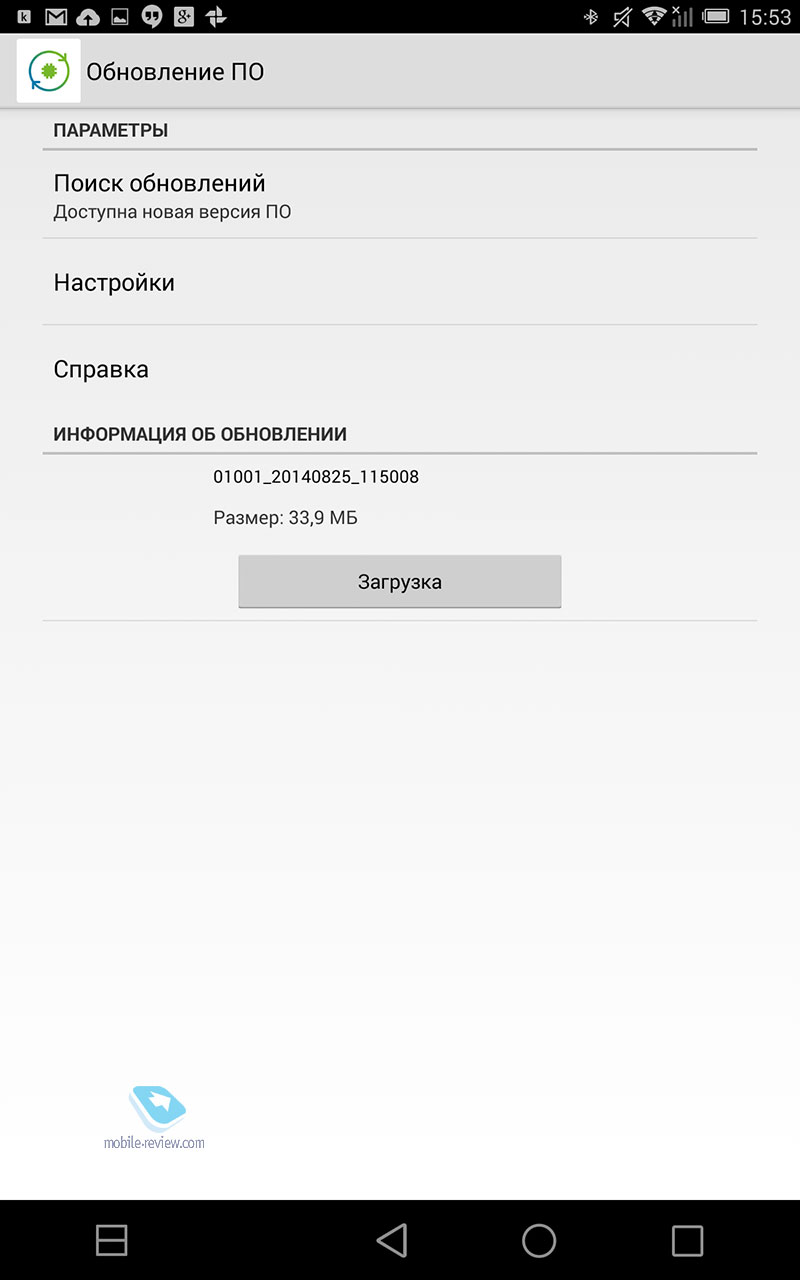Tap the Обновление ПО app icon
The width and height of the screenshot is (800, 1280).
click(x=48, y=71)
